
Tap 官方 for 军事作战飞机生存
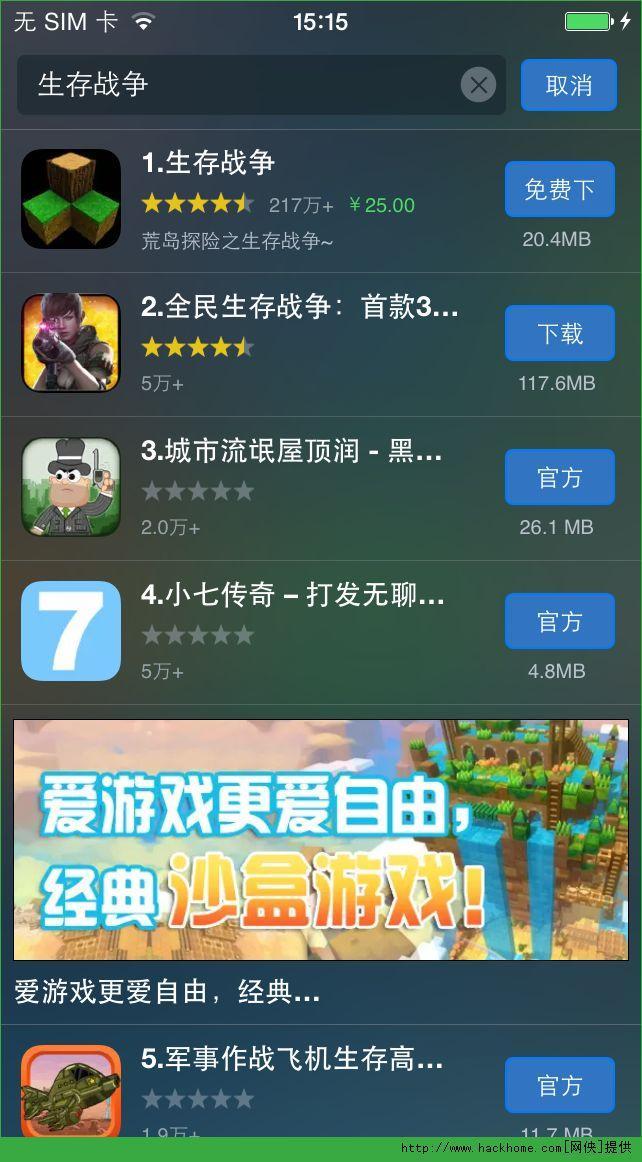[559, 1085]
